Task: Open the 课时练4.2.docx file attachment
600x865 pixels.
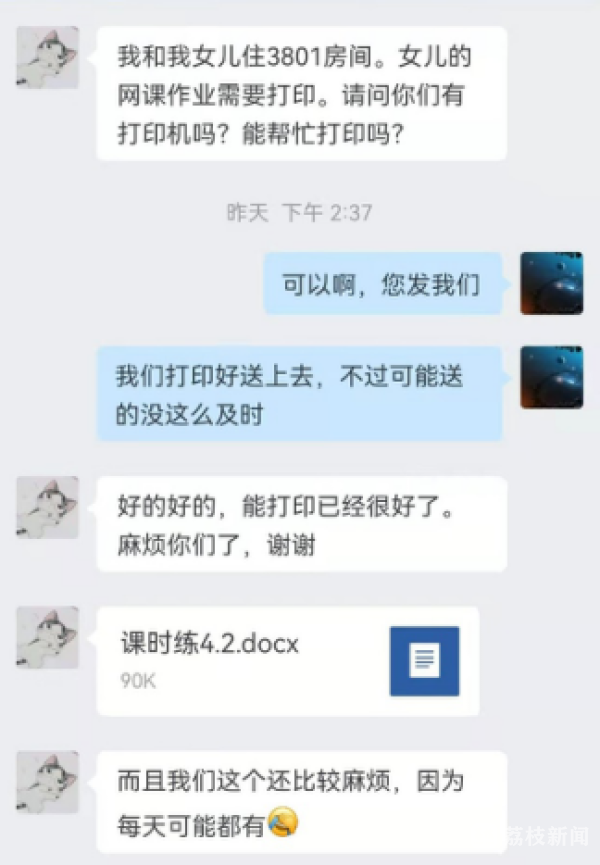Action: click(288, 660)
